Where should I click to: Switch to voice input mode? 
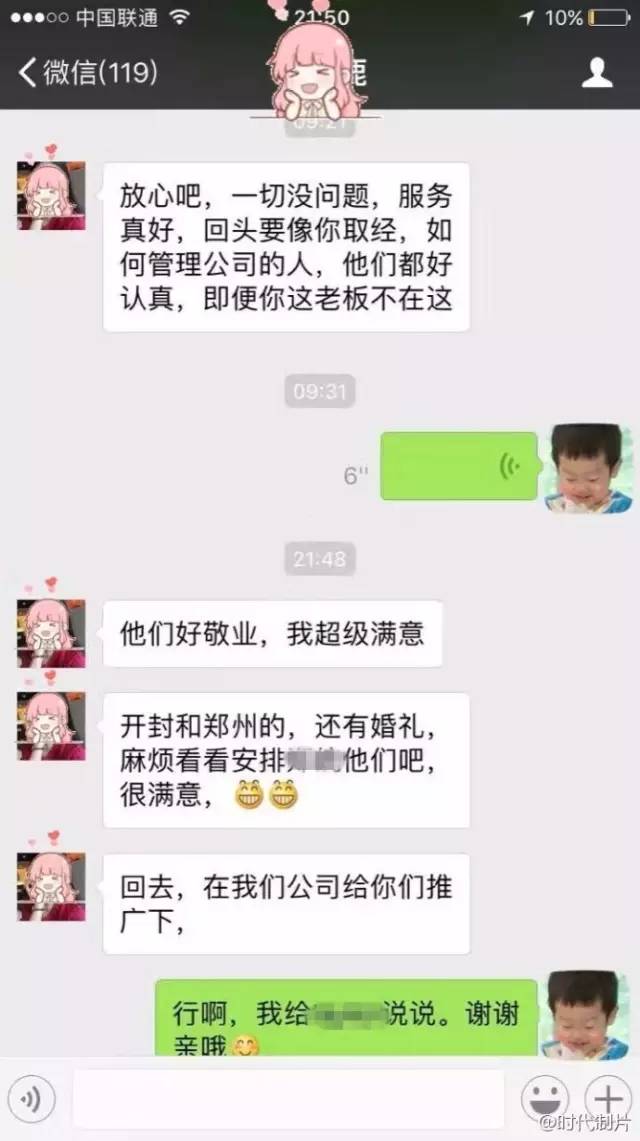[x=32, y=1100]
